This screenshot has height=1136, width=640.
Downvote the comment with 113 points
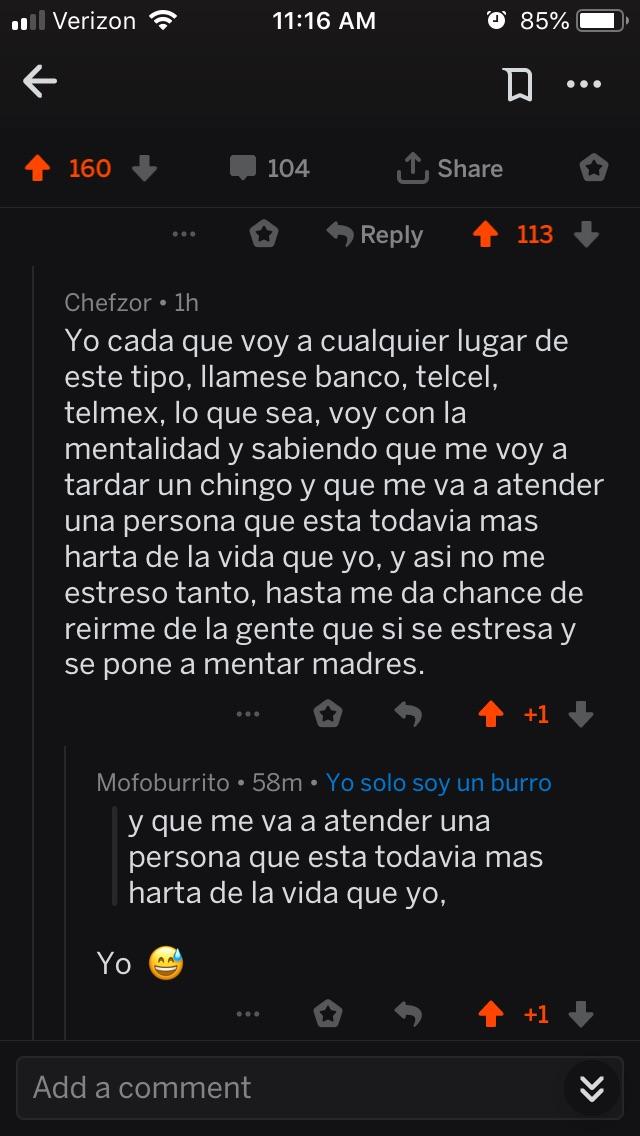[x=587, y=235]
